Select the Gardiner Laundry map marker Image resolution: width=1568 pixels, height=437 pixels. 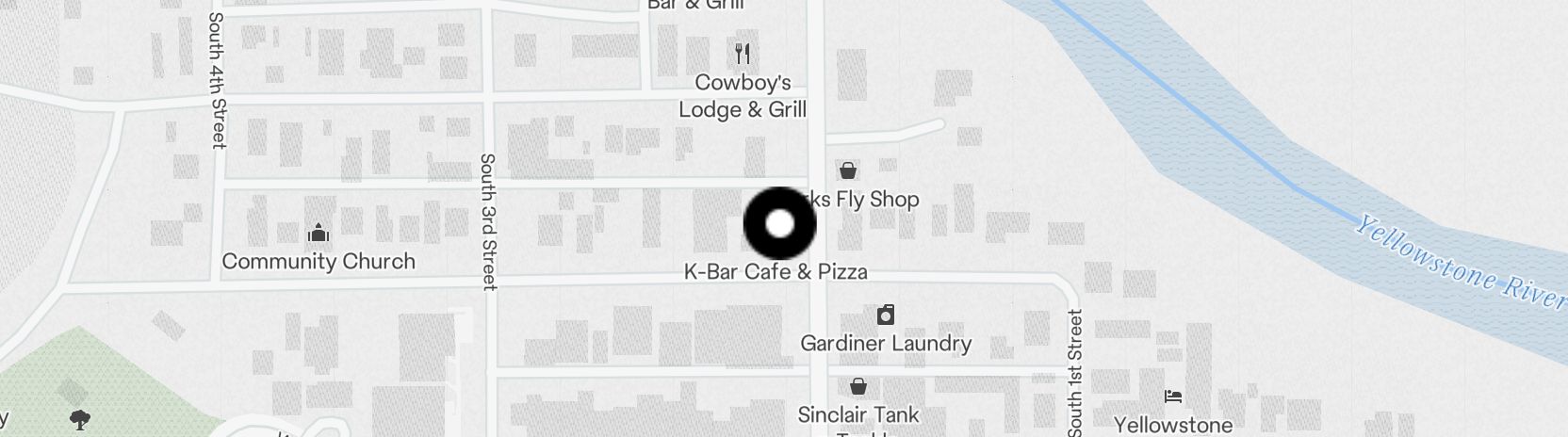pyautogui.click(x=885, y=315)
